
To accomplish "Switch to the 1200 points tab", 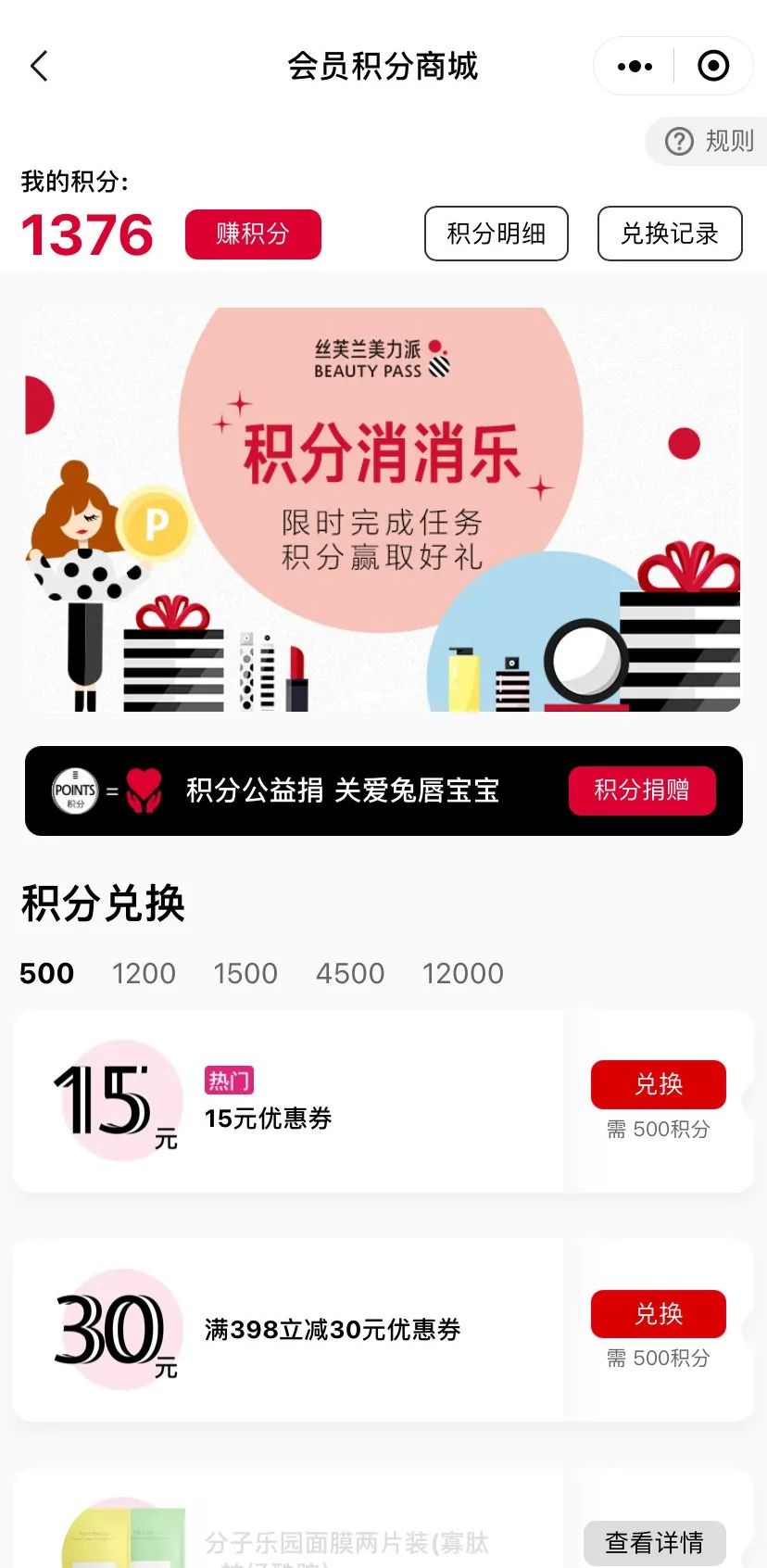I will [144, 973].
